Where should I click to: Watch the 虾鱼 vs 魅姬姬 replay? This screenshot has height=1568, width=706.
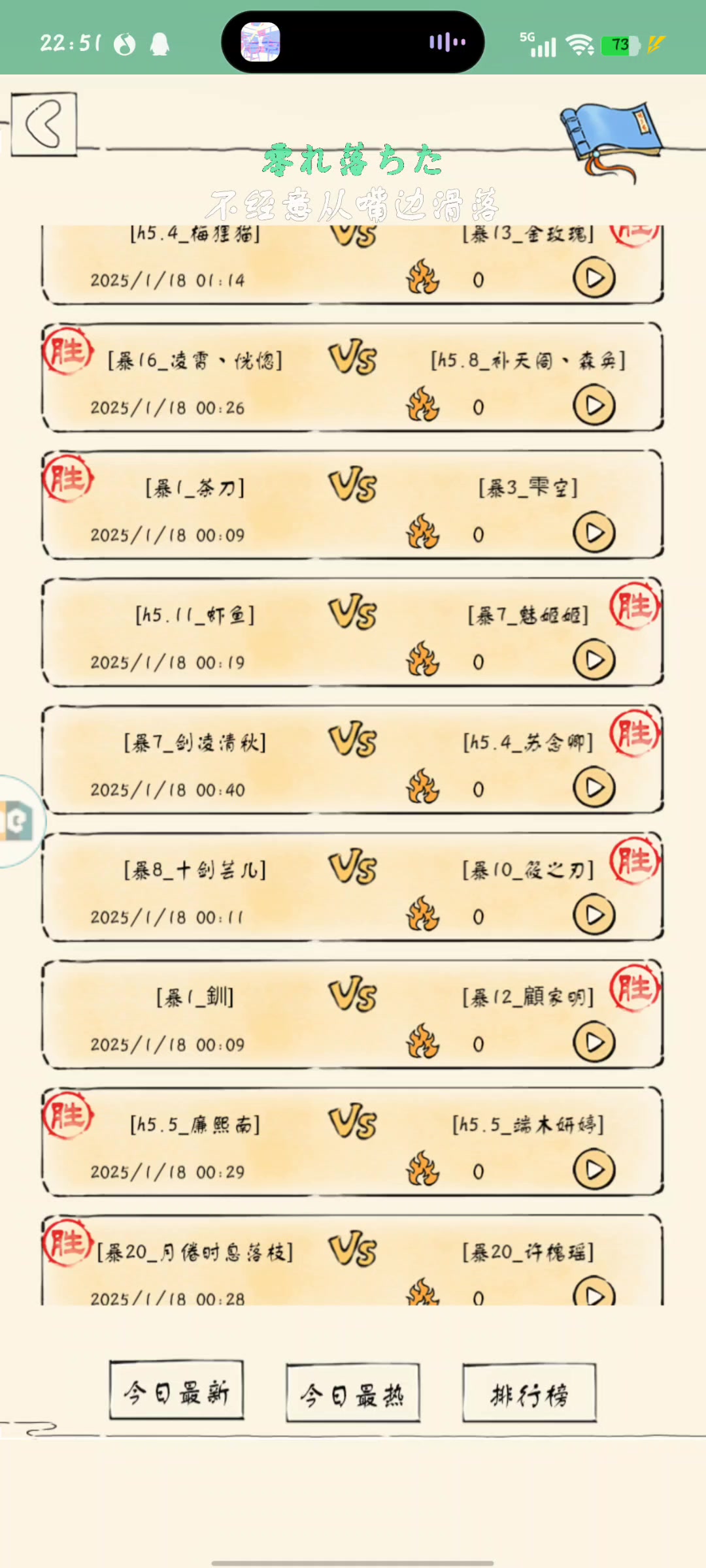click(594, 660)
